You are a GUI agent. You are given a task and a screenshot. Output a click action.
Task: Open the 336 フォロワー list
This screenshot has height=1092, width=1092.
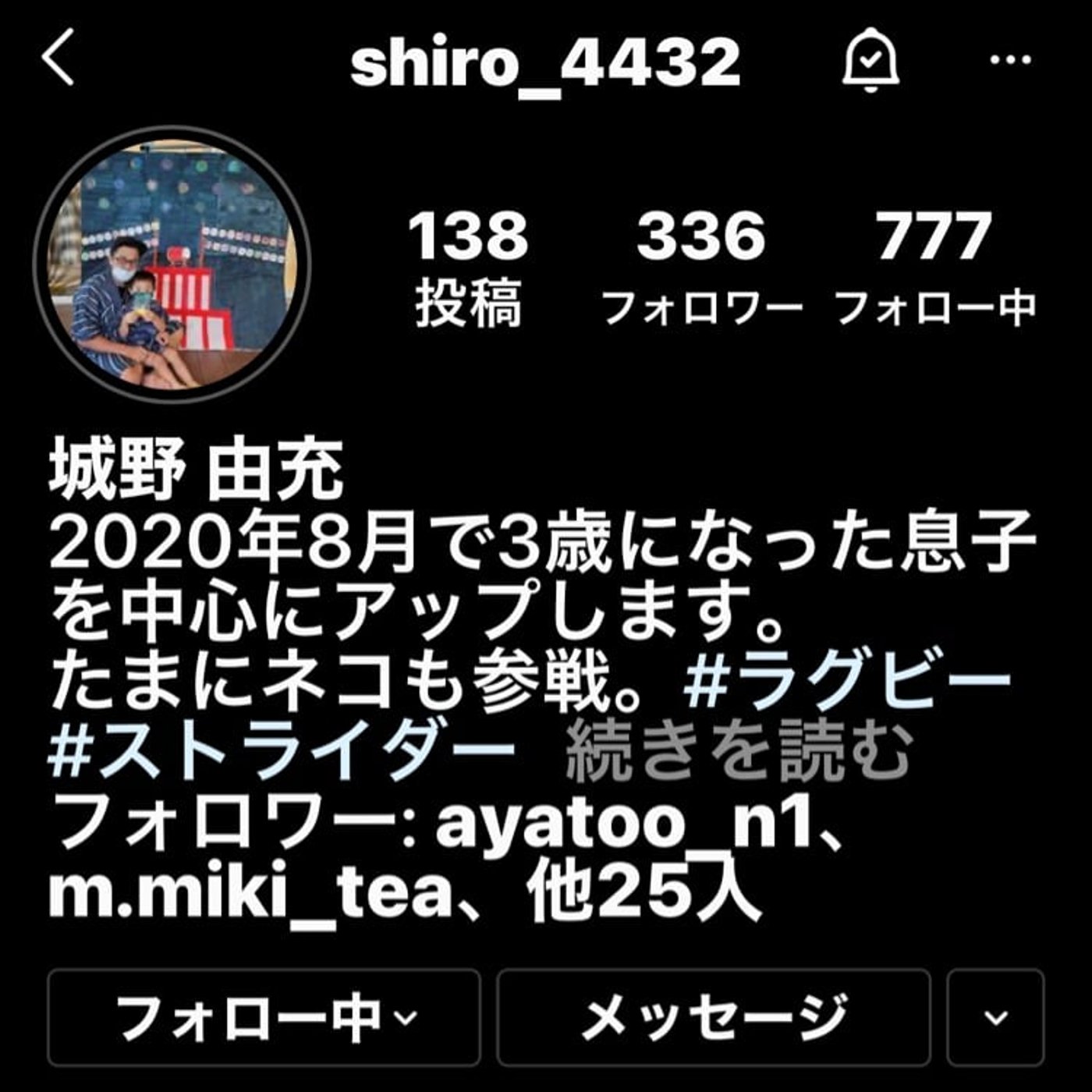coord(701,266)
